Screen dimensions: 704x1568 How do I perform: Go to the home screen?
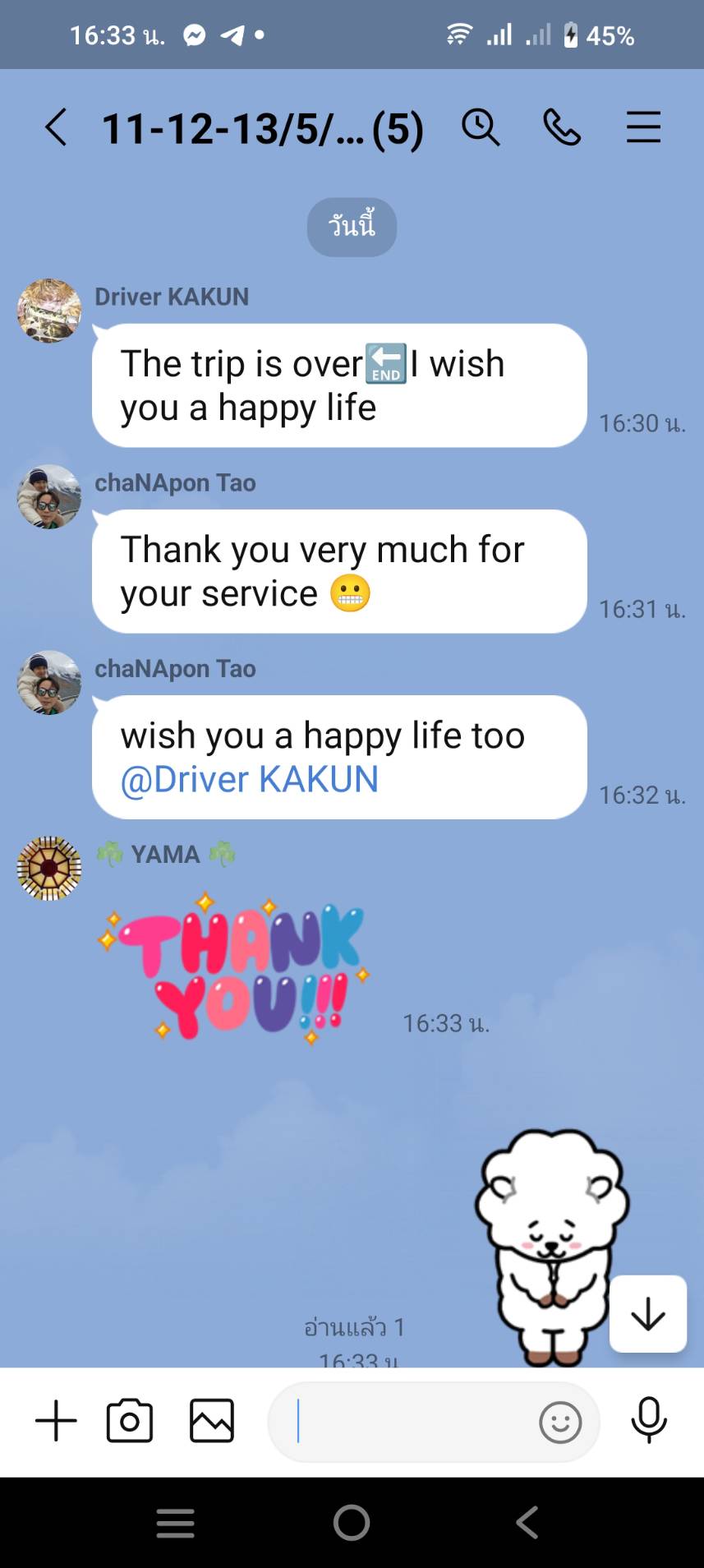point(352,1523)
